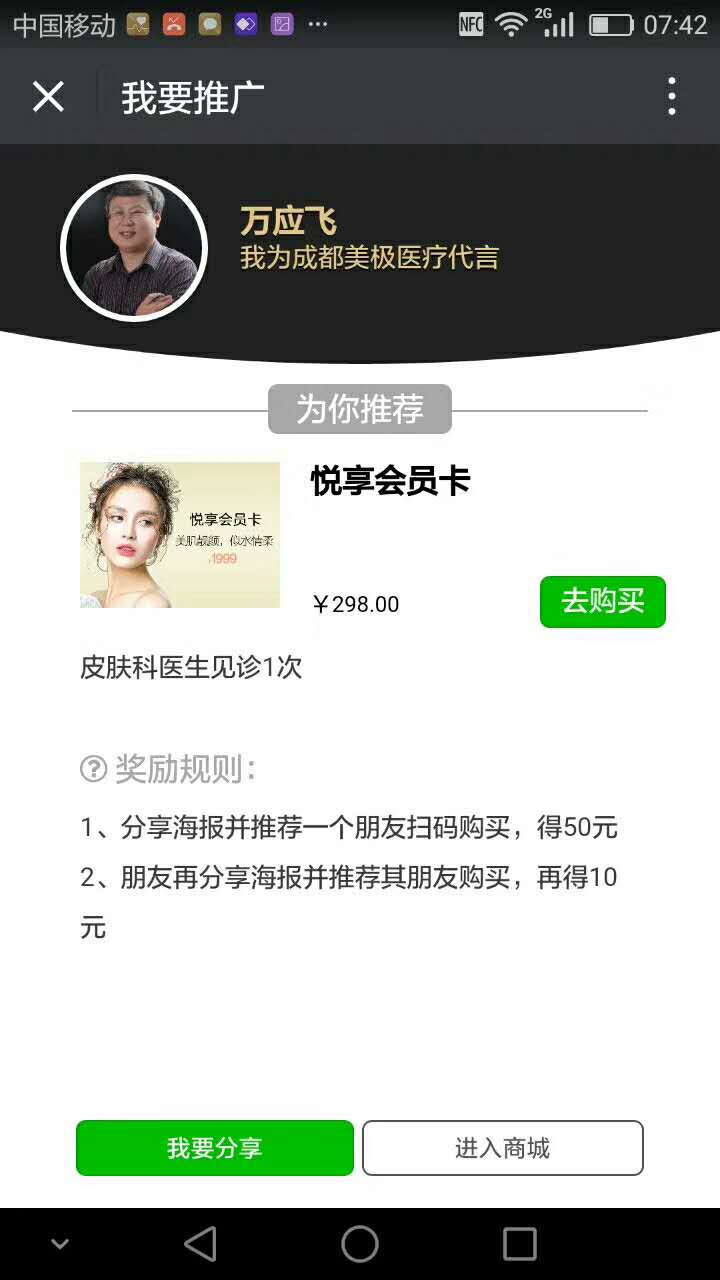Open the three-dot overflow menu
The height and width of the screenshot is (1280, 720).
672,97
